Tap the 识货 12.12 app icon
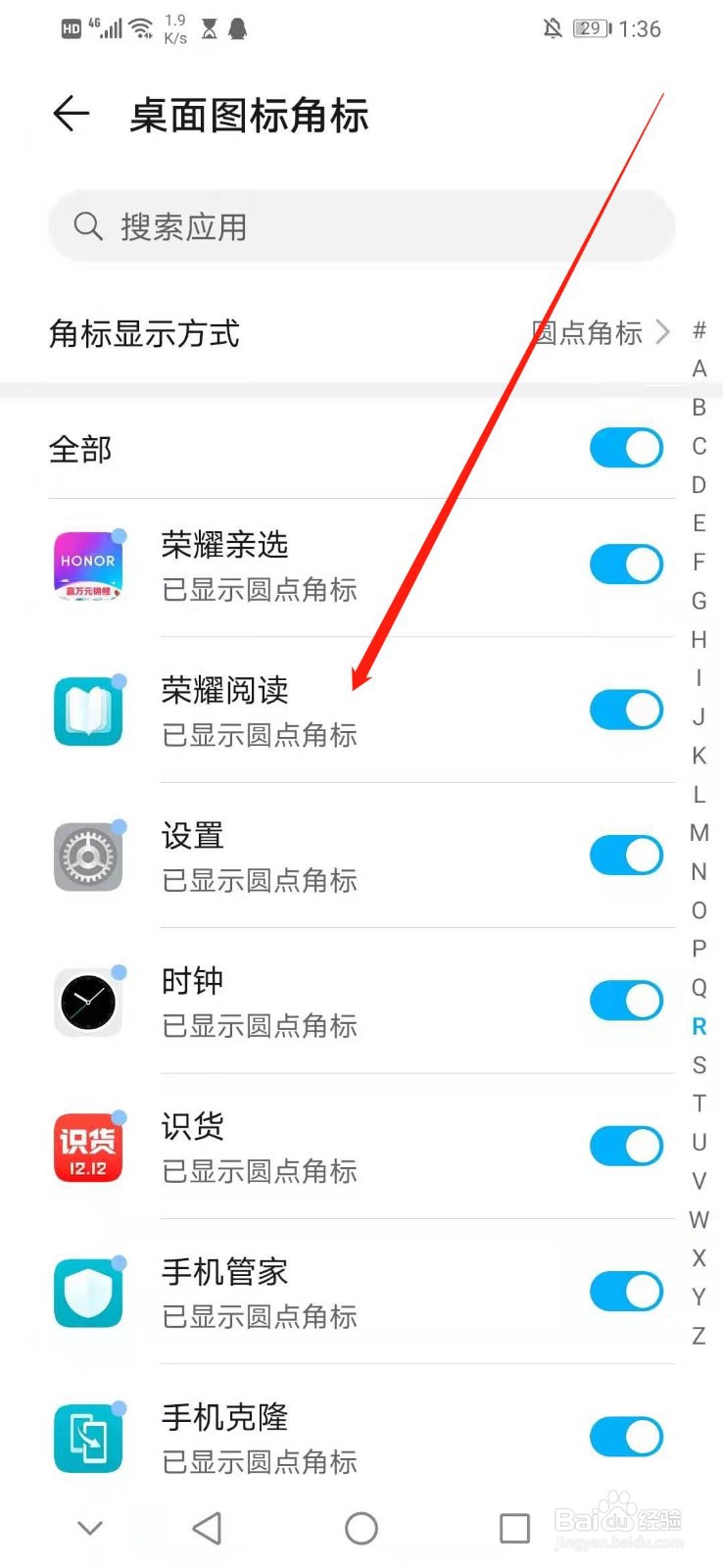Screen dimensions: 723x1568 88,1145
